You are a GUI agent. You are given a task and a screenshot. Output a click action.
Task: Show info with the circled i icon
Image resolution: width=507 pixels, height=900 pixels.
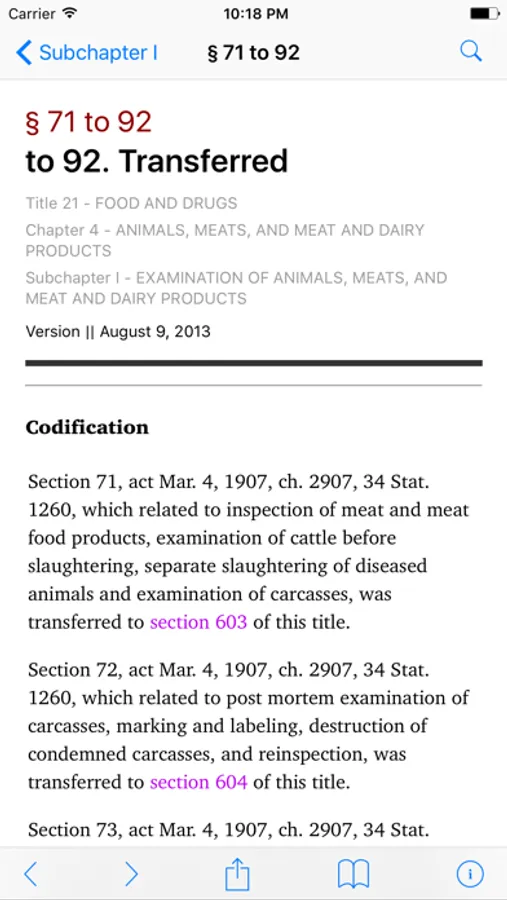470,874
